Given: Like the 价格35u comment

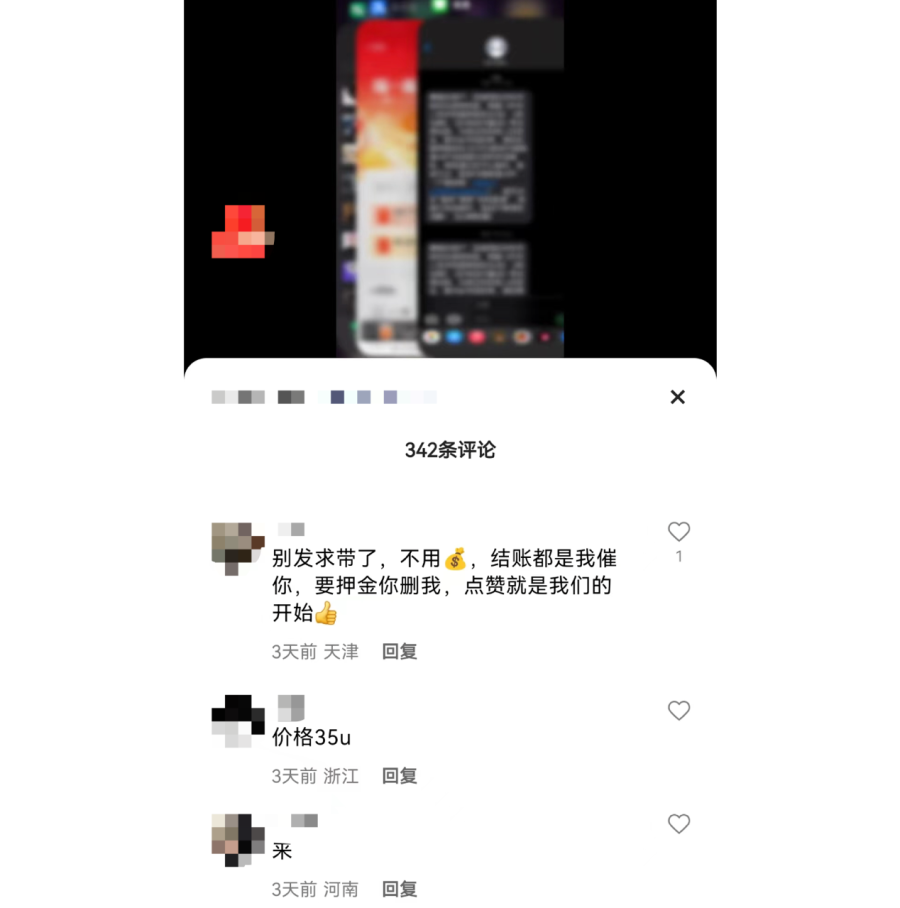Looking at the screenshot, I should click(679, 711).
